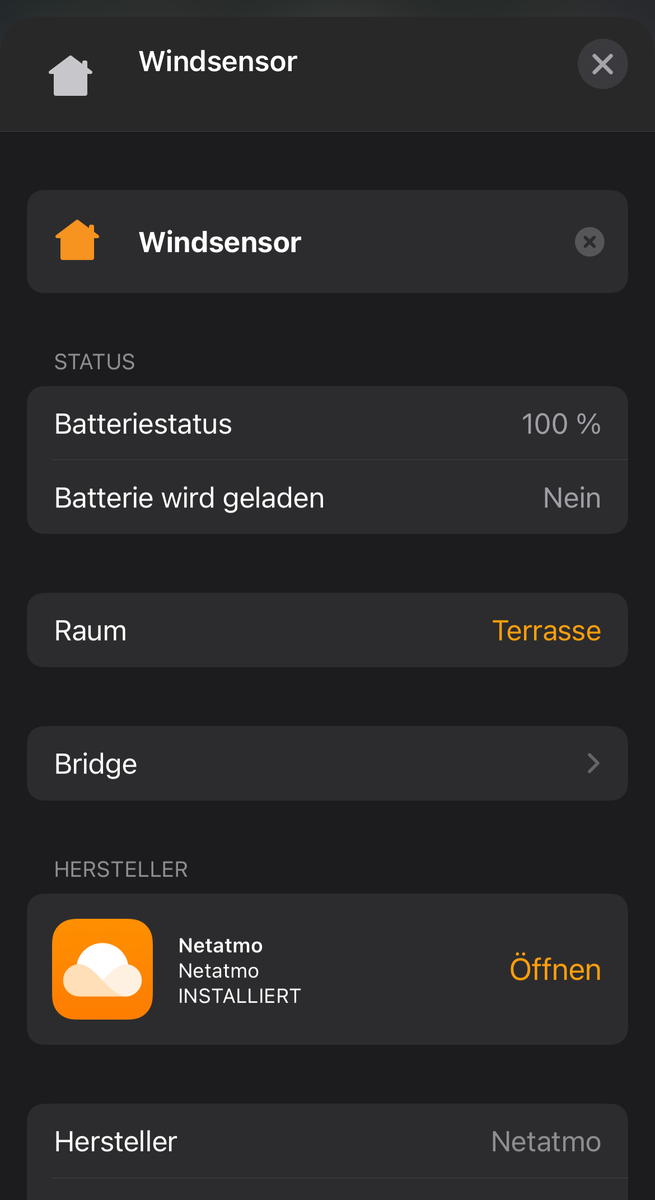
Task: Open the Bridge details row
Action: coord(327,764)
